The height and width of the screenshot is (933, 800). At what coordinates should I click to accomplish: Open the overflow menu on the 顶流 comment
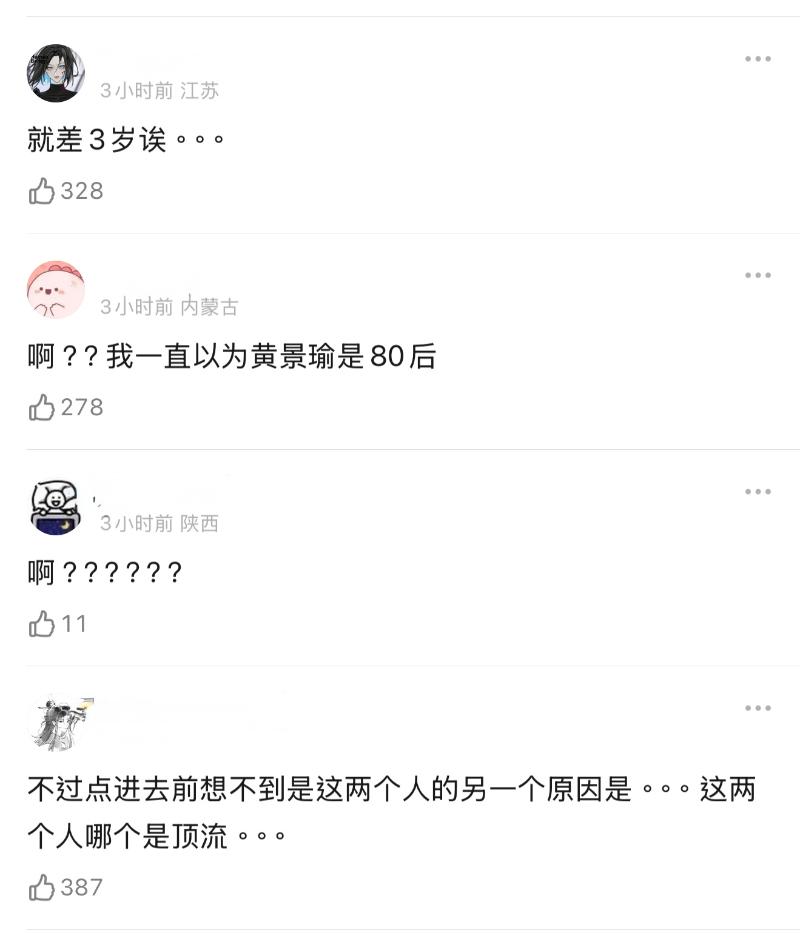pos(758,708)
